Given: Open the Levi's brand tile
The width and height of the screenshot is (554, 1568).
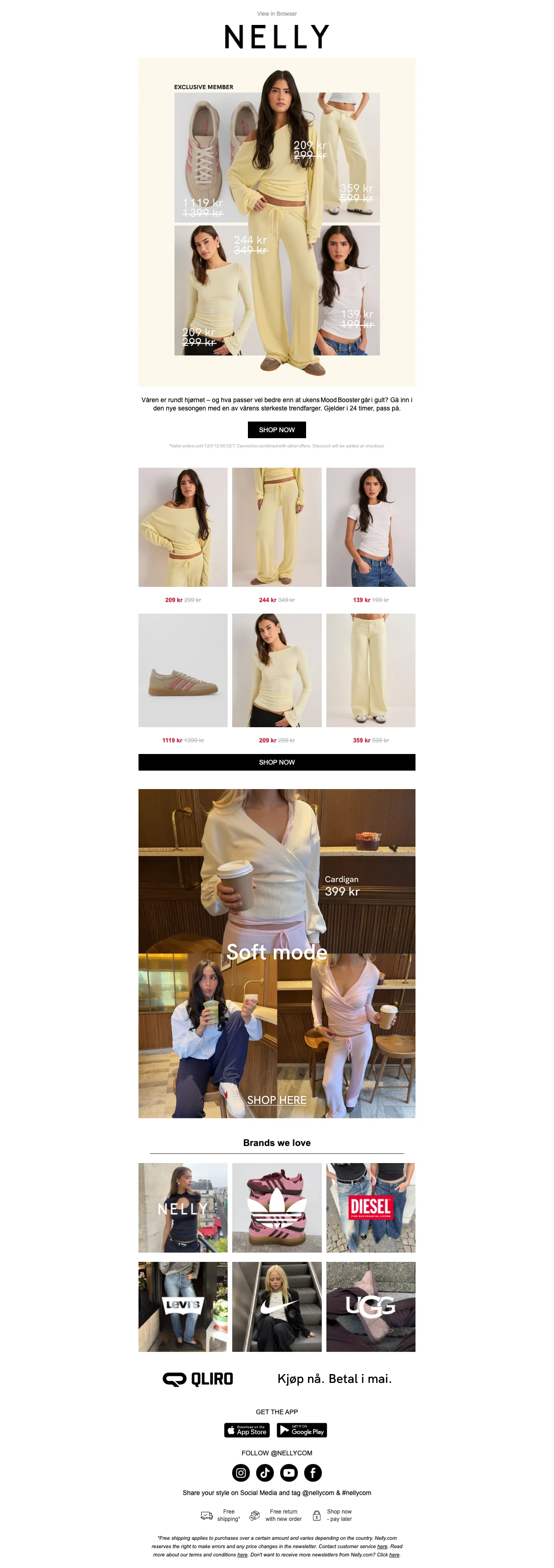Looking at the screenshot, I should [x=183, y=1306].
